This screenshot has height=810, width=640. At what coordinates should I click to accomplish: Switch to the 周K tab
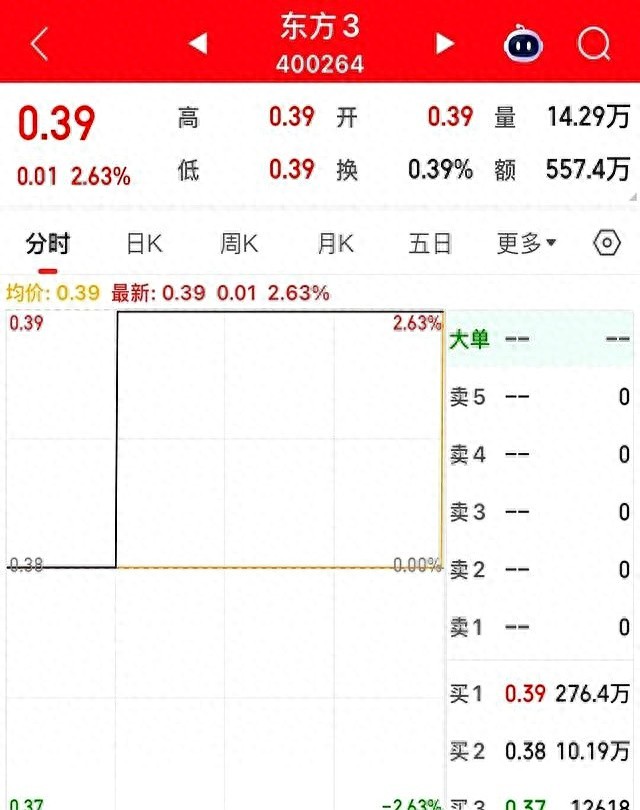(x=239, y=243)
